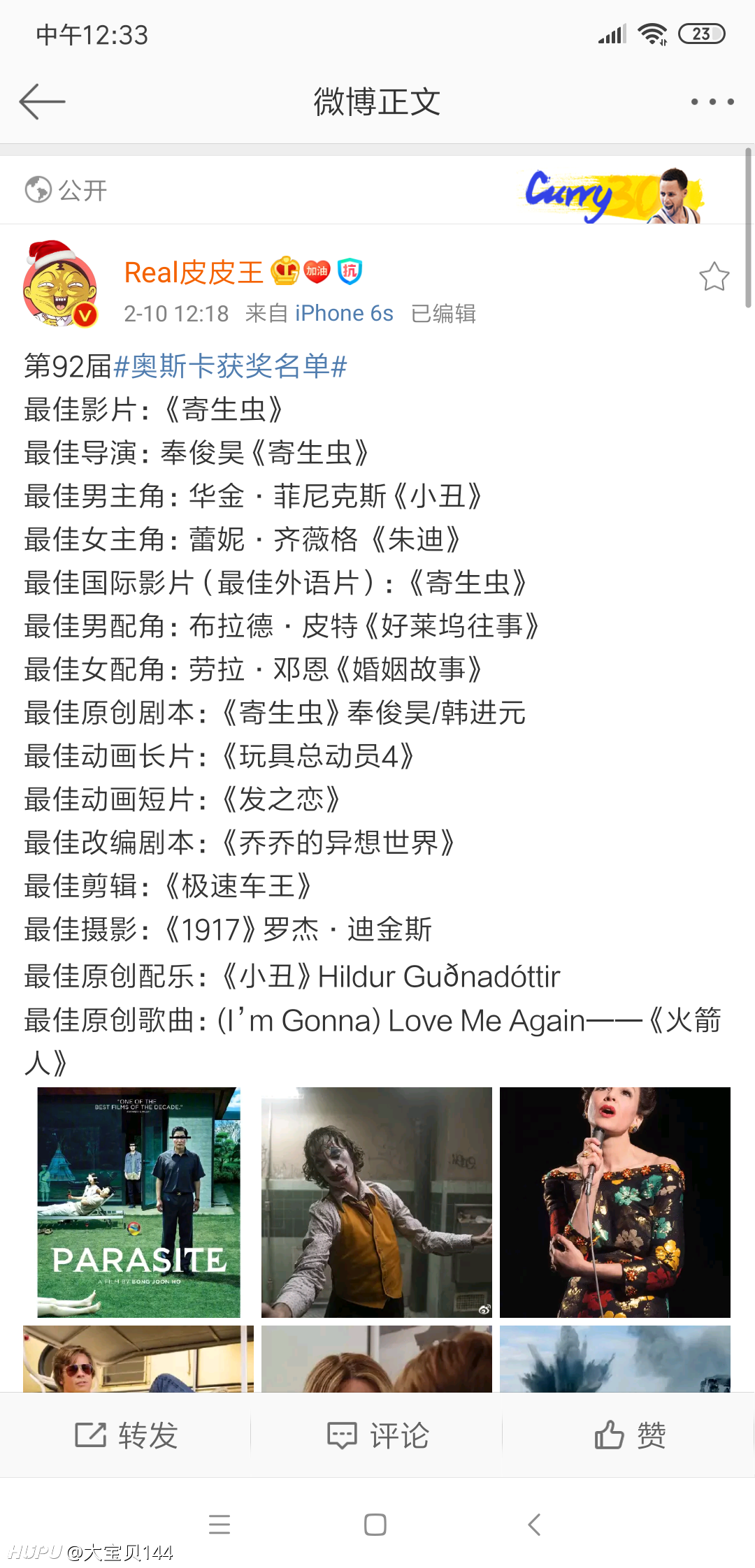Repost with the 转发 button
This screenshot has width=755, height=1568.
(126, 1435)
